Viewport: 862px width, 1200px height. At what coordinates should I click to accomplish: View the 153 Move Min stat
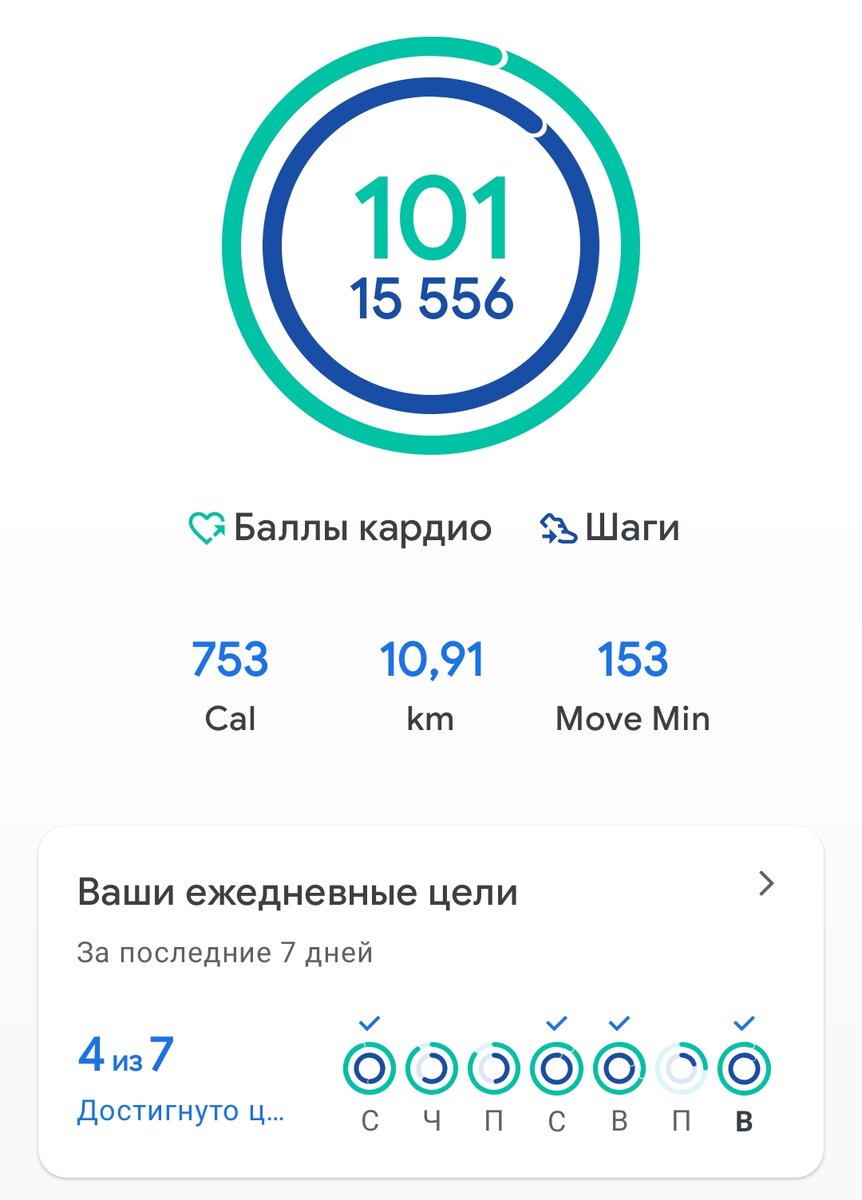point(632,658)
